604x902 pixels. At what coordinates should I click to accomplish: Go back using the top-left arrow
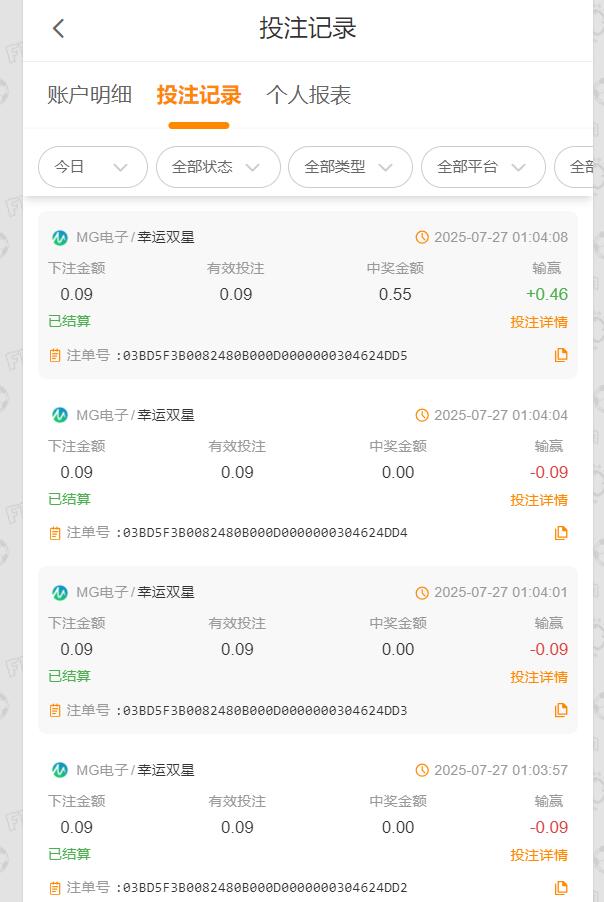pyautogui.click(x=58, y=29)
